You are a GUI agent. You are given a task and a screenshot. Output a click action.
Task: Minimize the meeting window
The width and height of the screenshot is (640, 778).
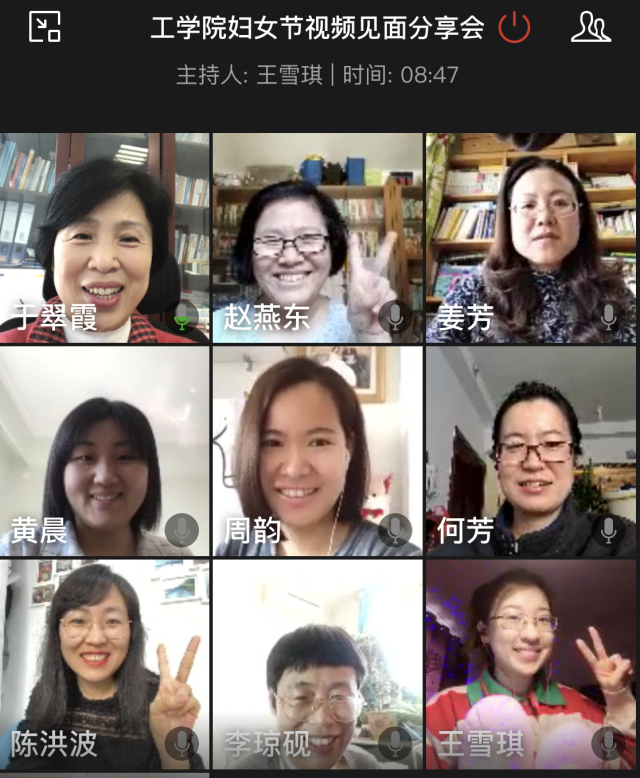45,27
